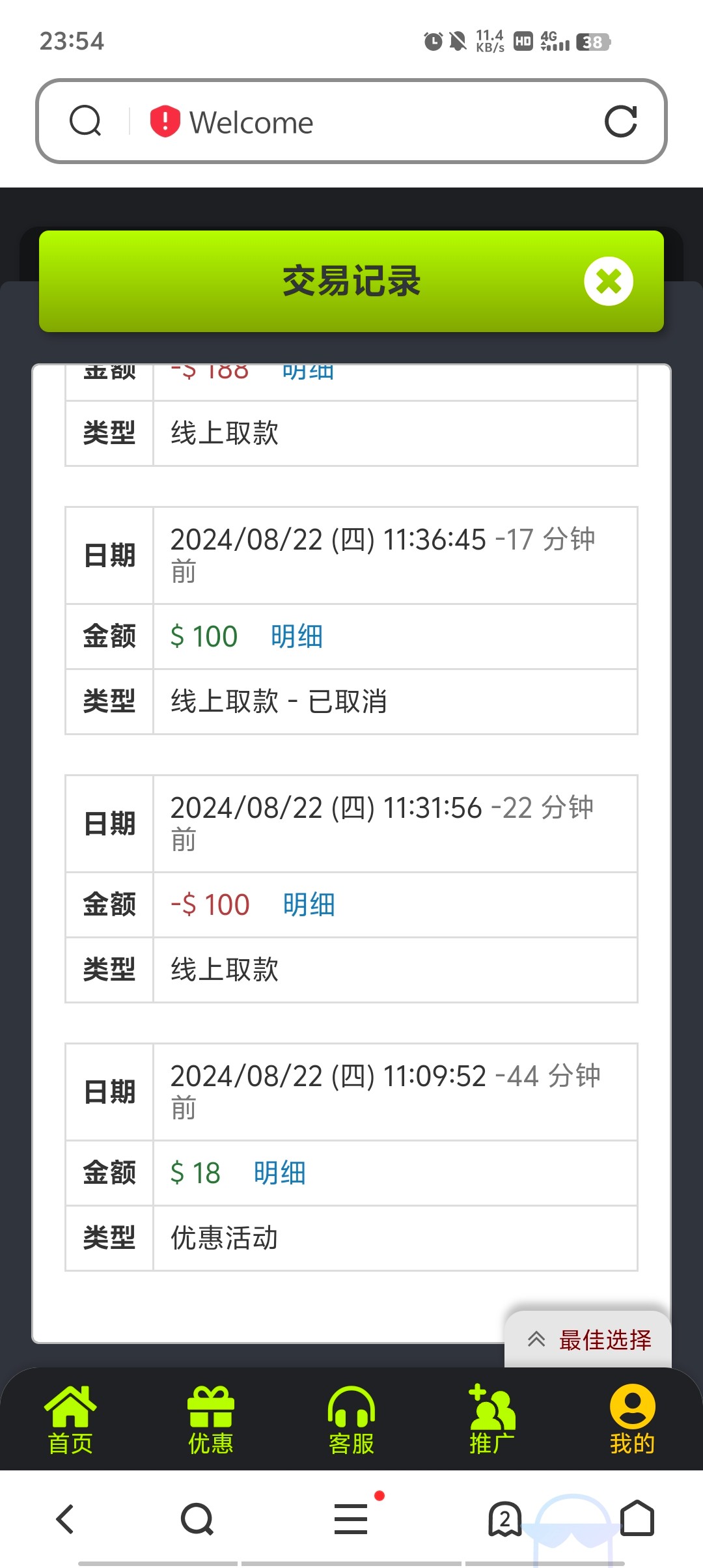The image size is (703, 1568).
Task: Tap the Welcome address bar
Action: pyautogui.click(x=351, y=122)
